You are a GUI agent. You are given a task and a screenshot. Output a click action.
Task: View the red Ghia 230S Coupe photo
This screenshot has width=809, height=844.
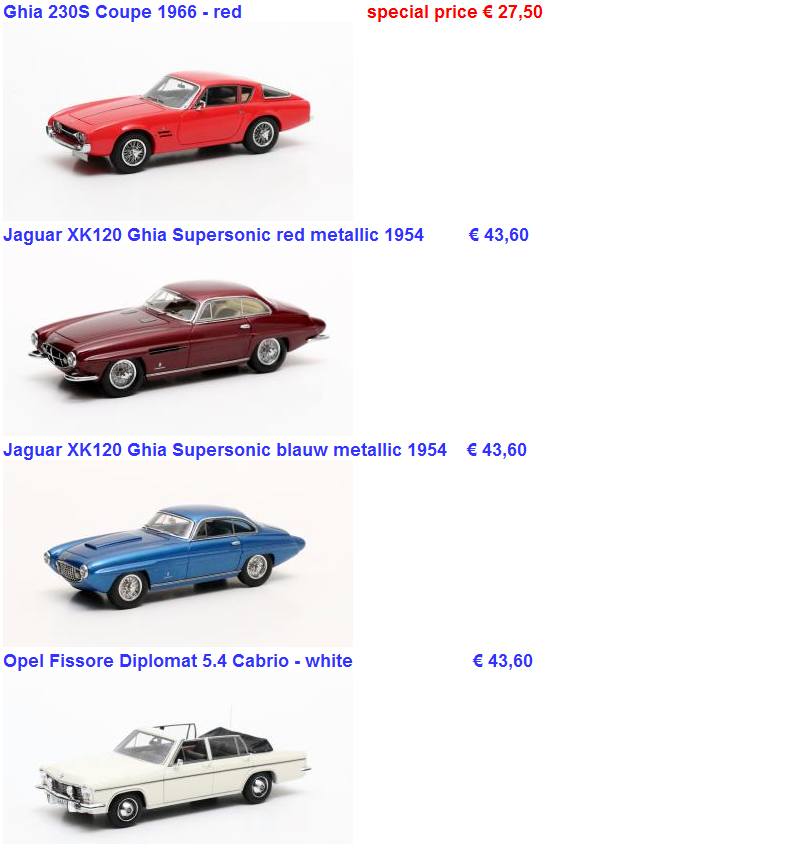pos(178,121)
